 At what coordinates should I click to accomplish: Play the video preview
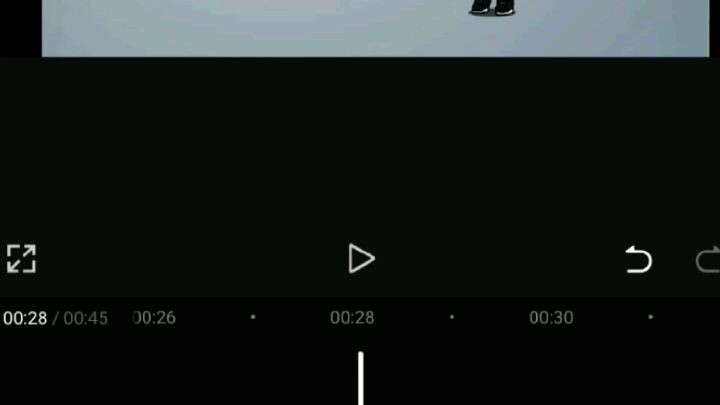point(361,259)
